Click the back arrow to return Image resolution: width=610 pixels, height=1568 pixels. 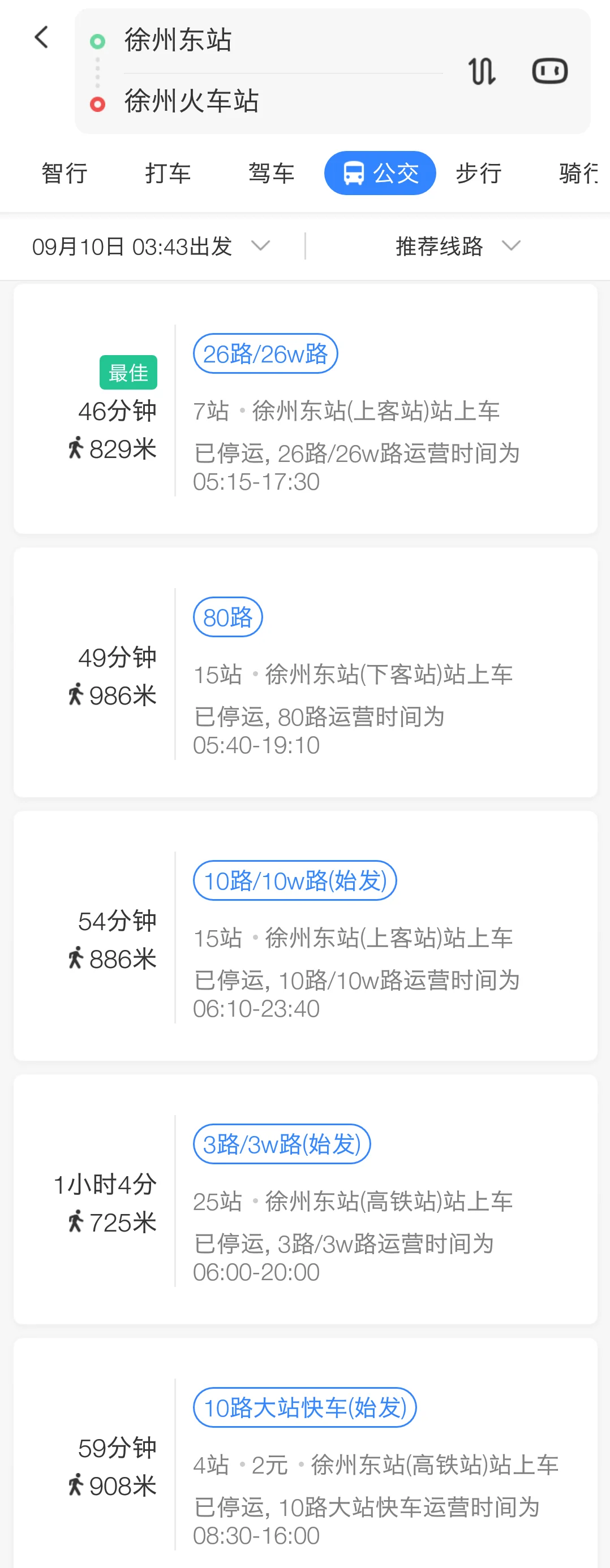[x=41, y=37]
